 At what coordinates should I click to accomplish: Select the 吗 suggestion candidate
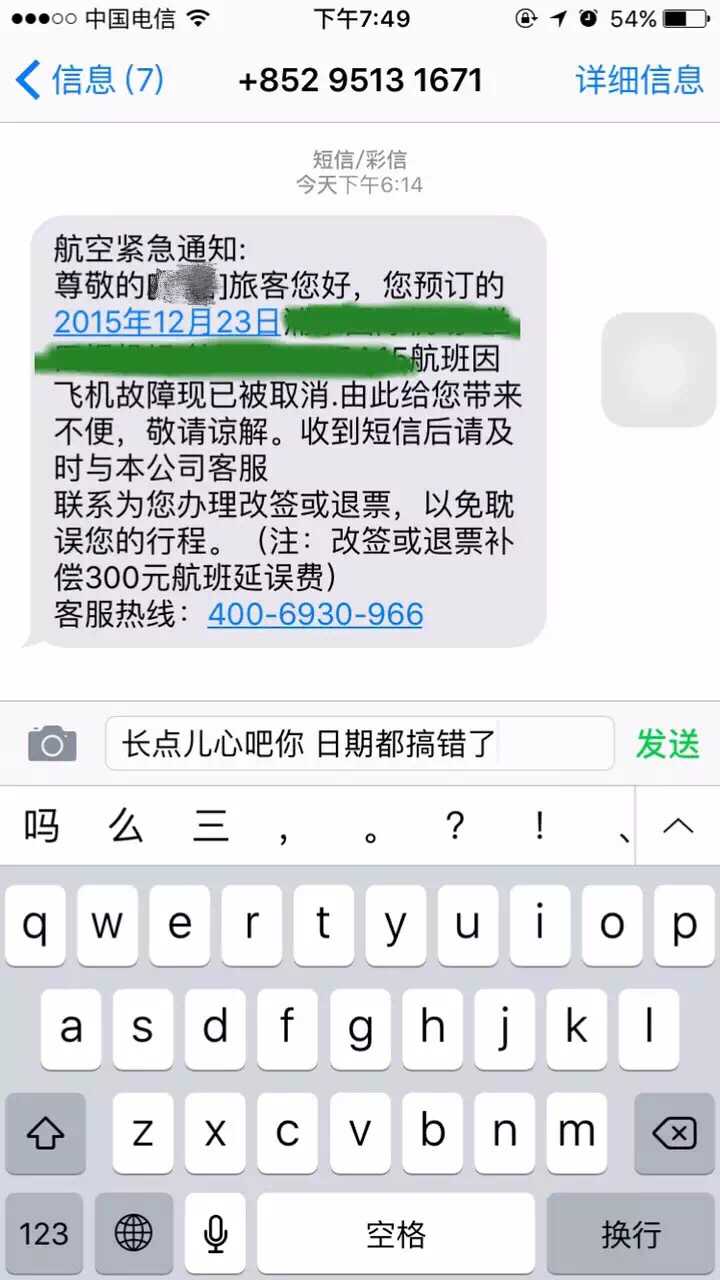(41, 827)
